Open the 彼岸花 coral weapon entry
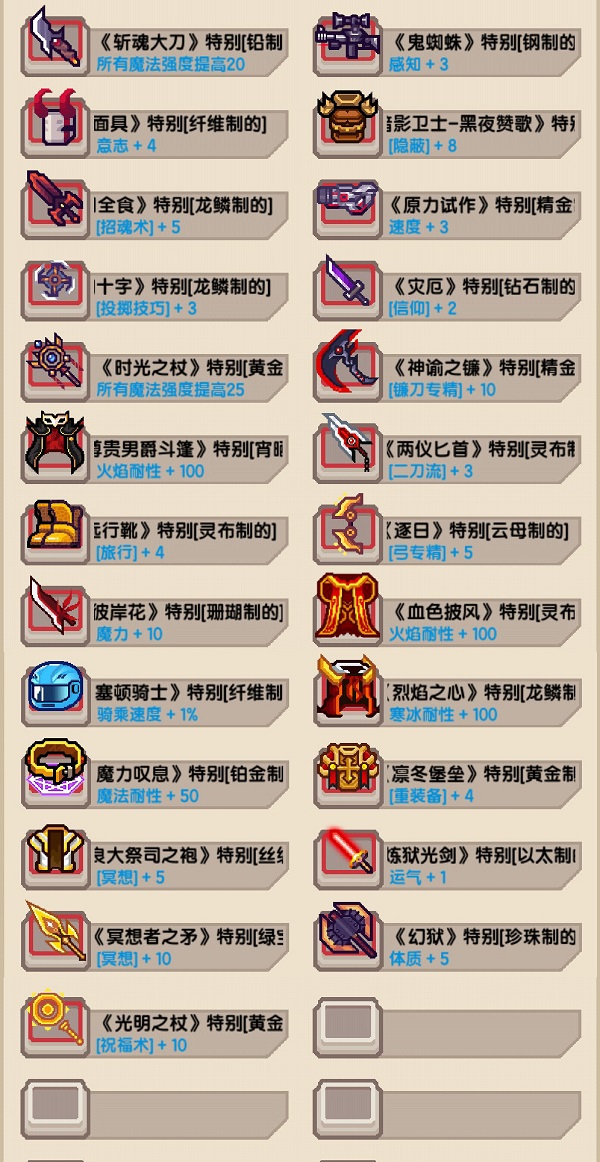The image size is (600, 1162). click(155, 621)
